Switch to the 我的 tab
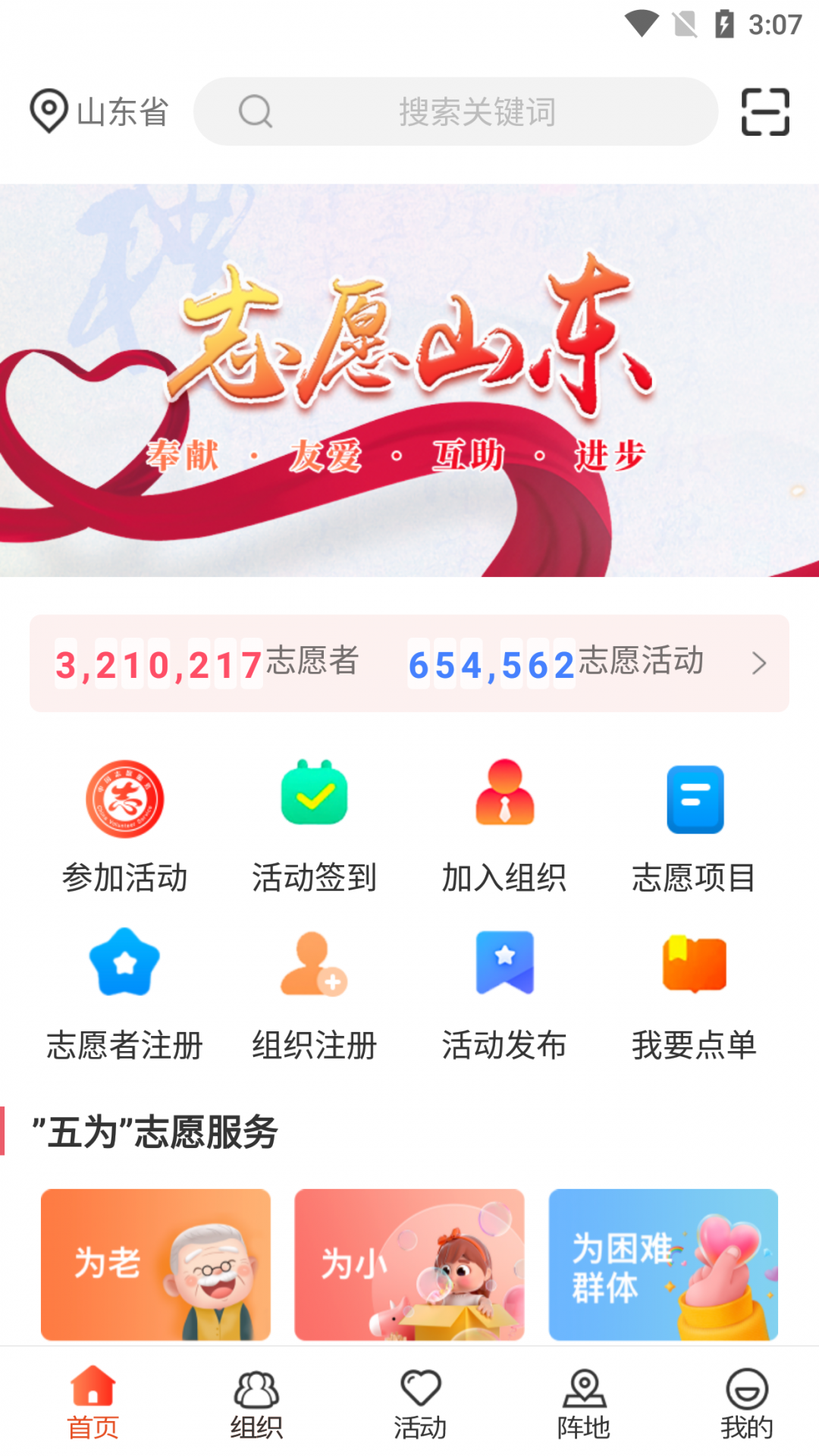Viewport: 819px width, 1456px height. point(746,1403)
